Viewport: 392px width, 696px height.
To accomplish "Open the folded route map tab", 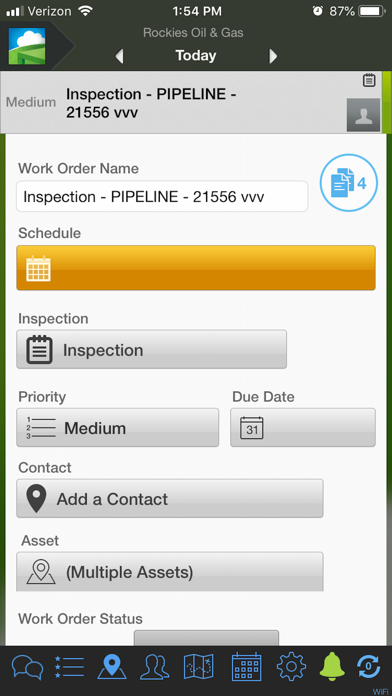I will click(x=198, y=667).
